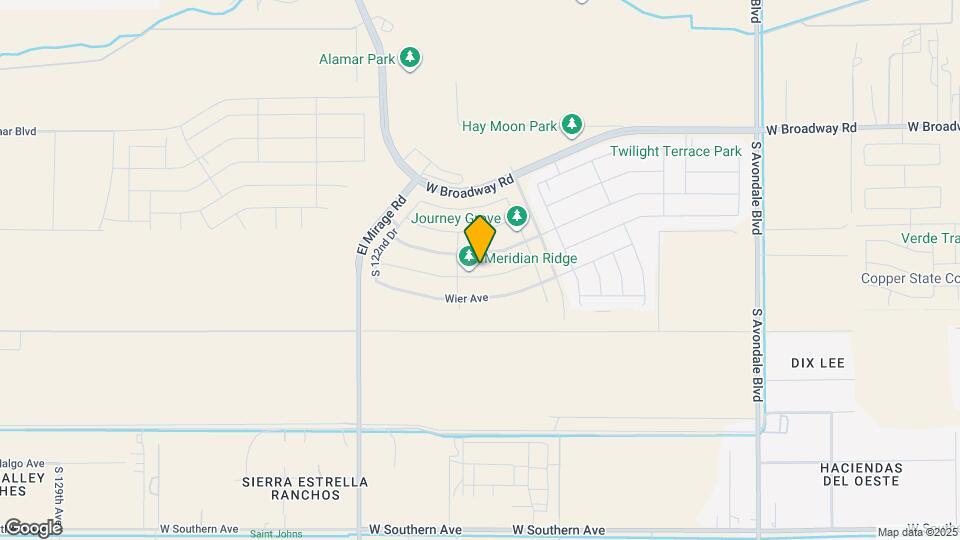Open the Alamar Park pin
The width and height of the screenshot is (960, 540).
(x=410, y=58)
